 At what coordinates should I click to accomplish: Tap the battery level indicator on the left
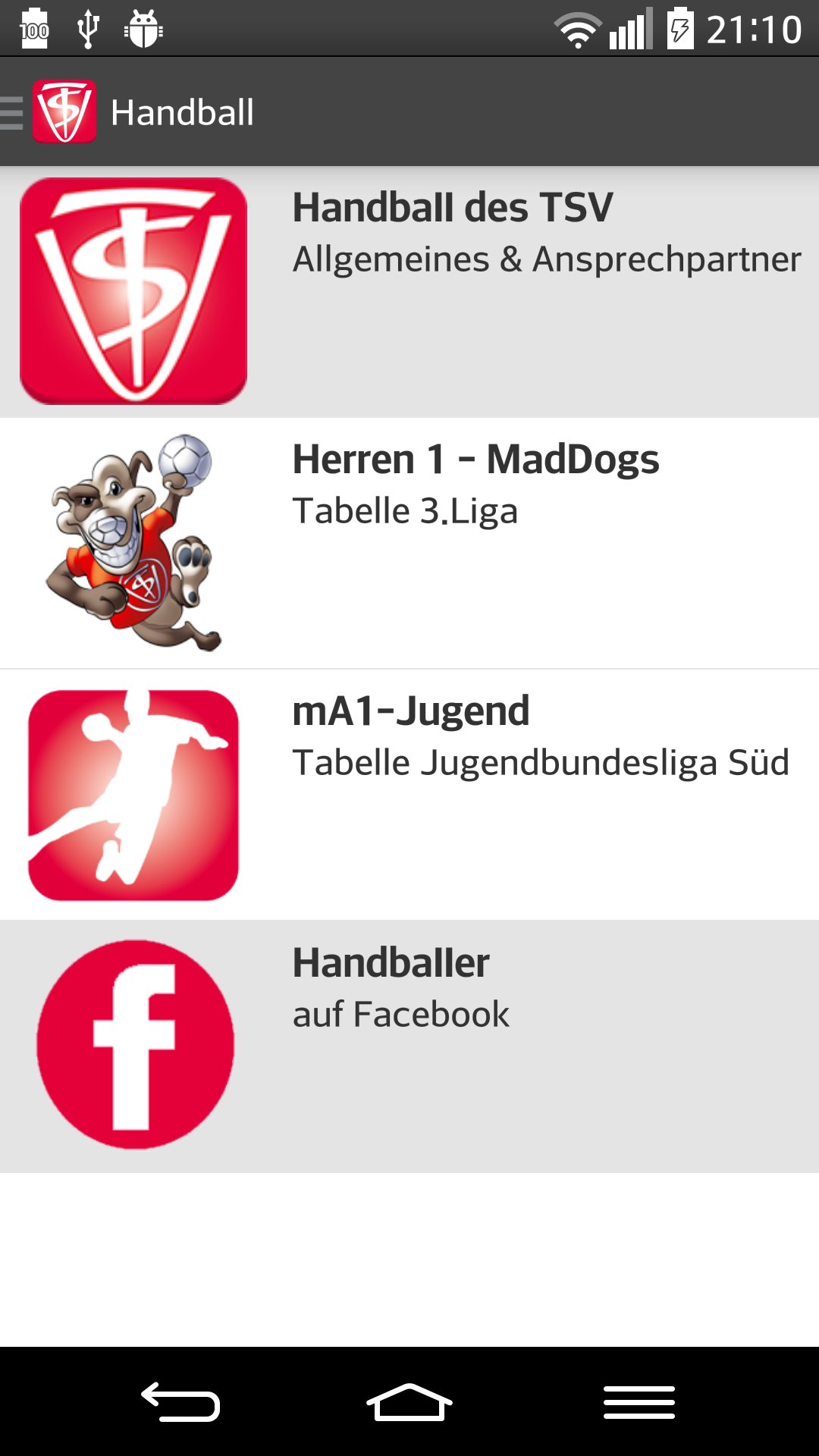click(x=33, y=28)
